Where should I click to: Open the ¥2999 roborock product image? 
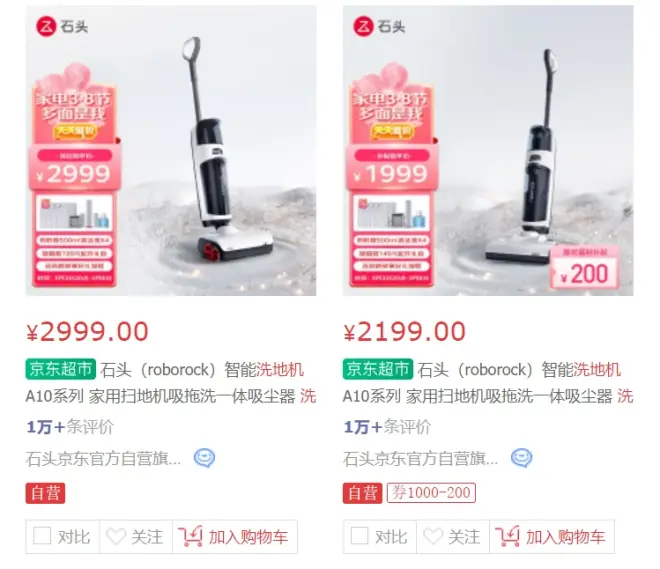(x=171, y=151)
